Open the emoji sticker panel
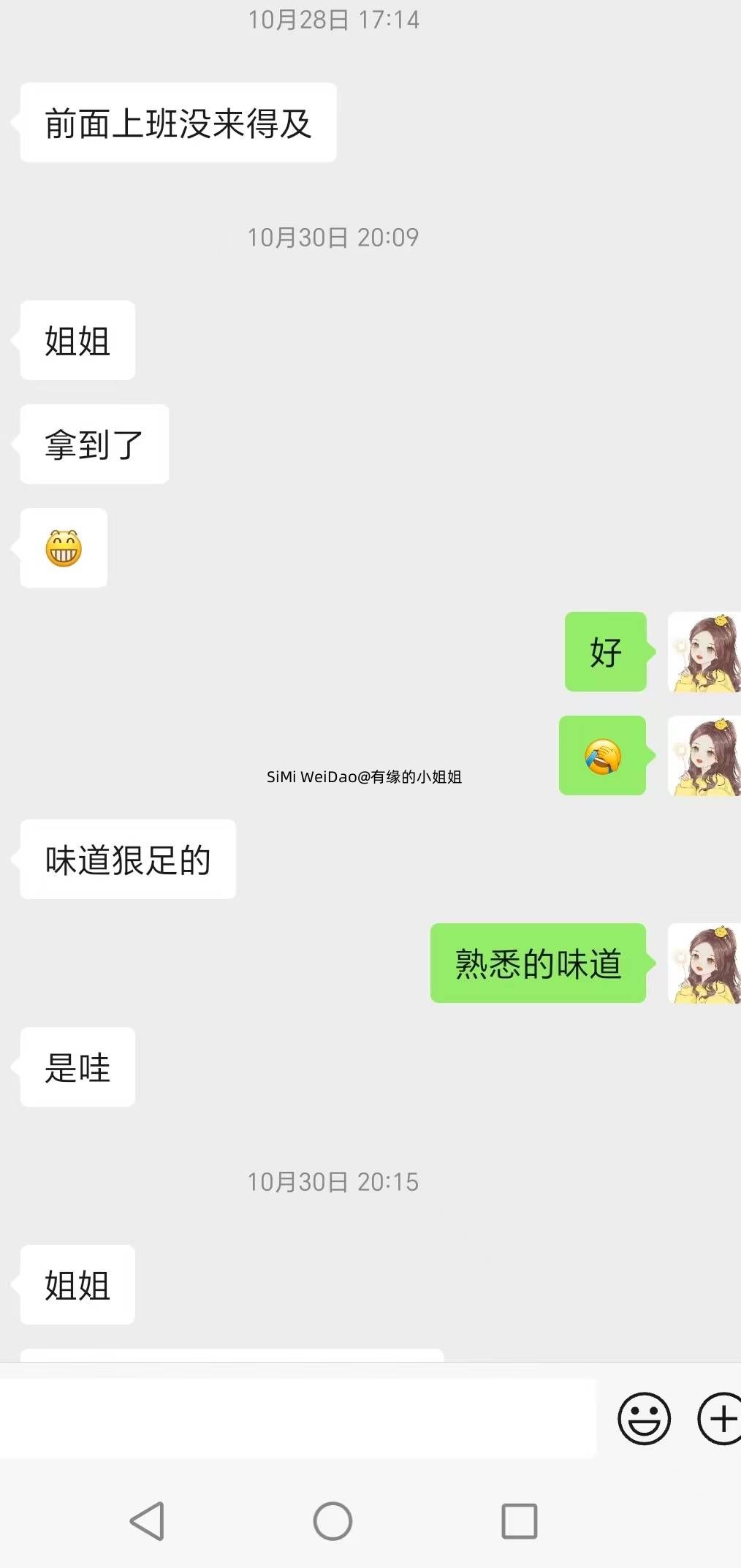Screen dimensions: 741x1568 (644, 1418)
